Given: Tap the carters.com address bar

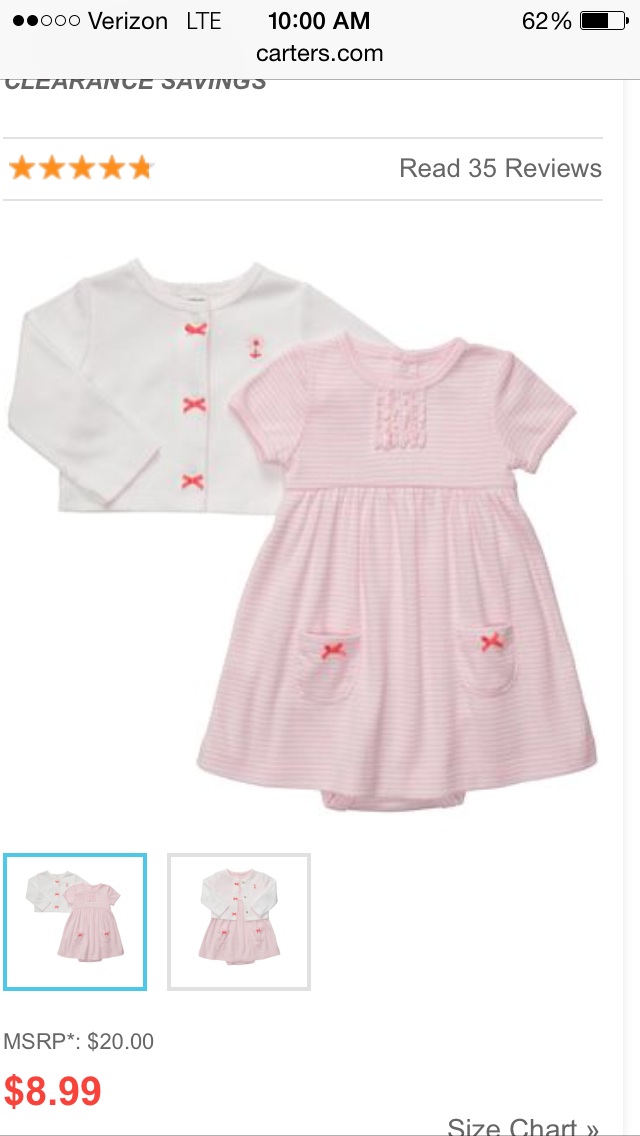Looking at the screenshot, I should pos(319,53).
